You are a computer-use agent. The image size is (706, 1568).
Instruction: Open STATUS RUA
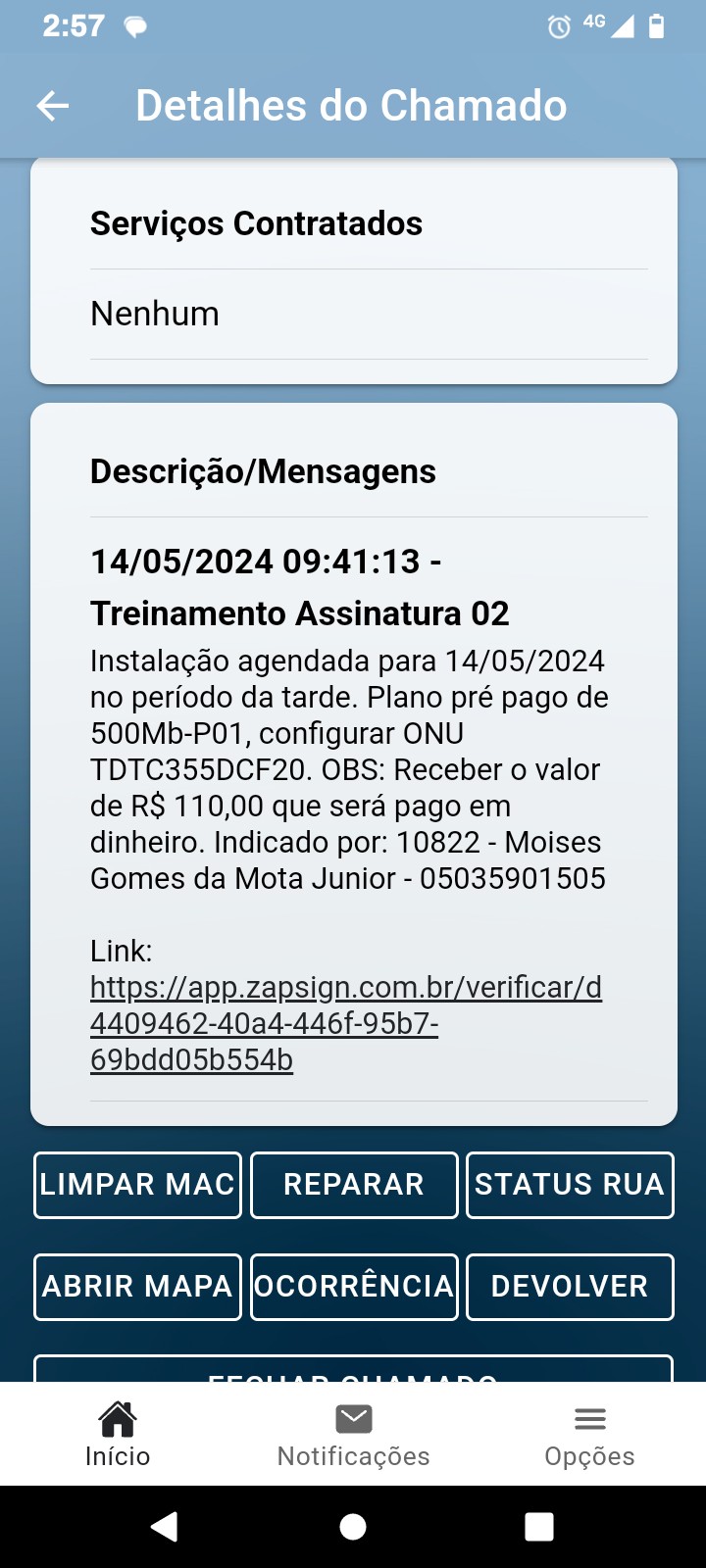click(x=570, y=1185)
